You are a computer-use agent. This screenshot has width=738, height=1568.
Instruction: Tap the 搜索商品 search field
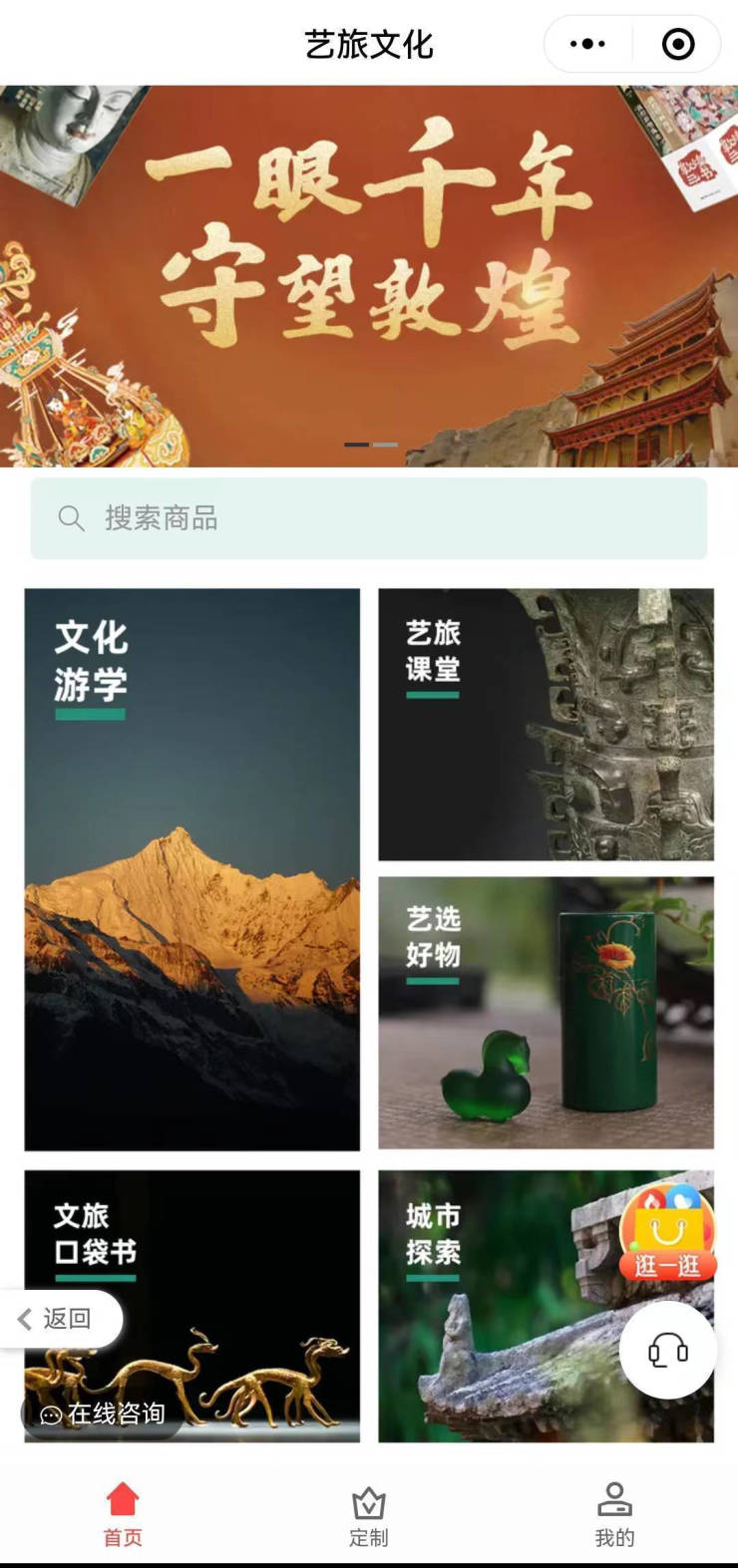click(369, 518)
